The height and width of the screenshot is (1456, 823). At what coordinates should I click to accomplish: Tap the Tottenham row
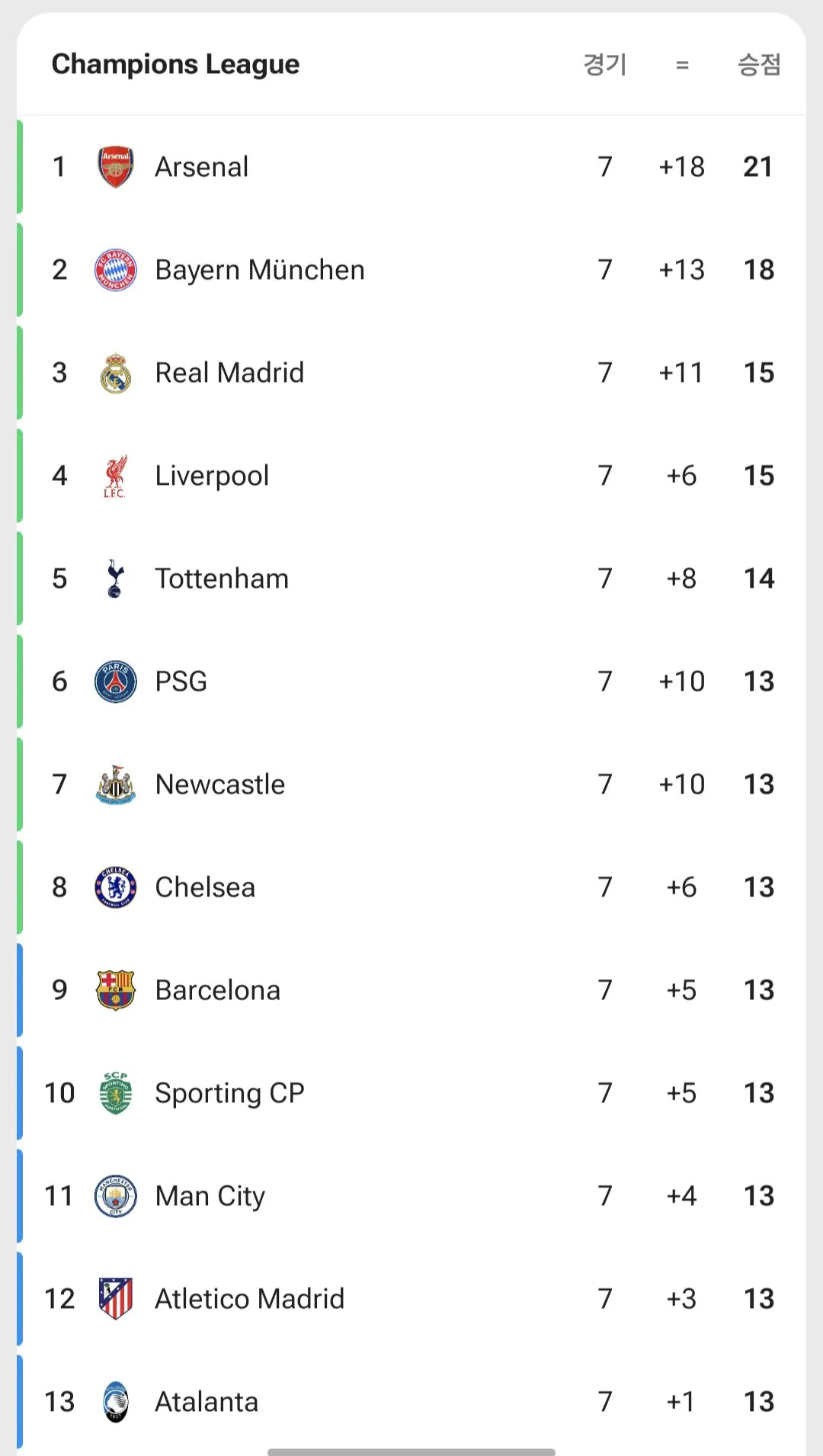pos(222,579)
